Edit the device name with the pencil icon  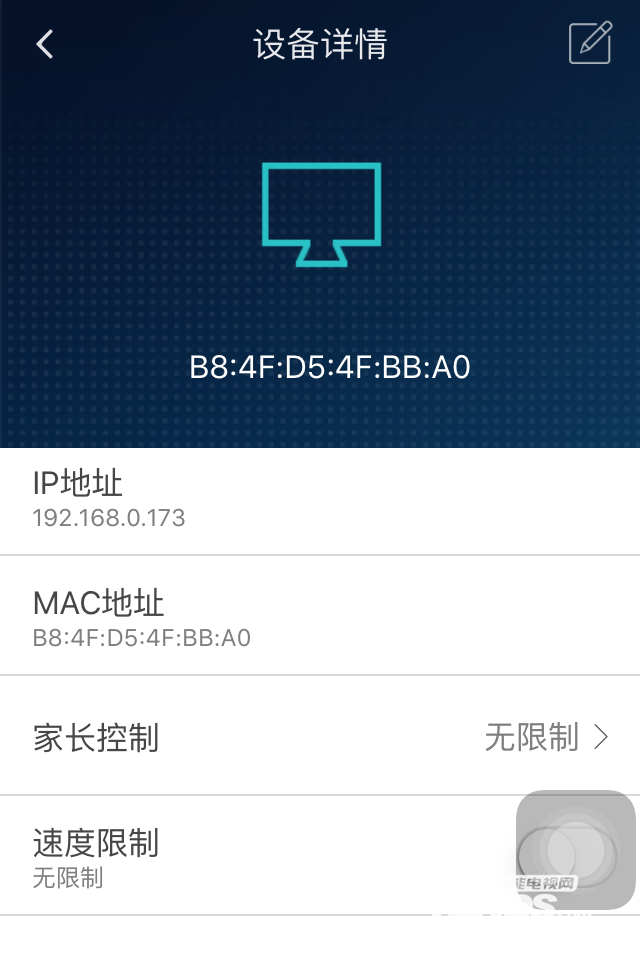(x=589, y=44)
